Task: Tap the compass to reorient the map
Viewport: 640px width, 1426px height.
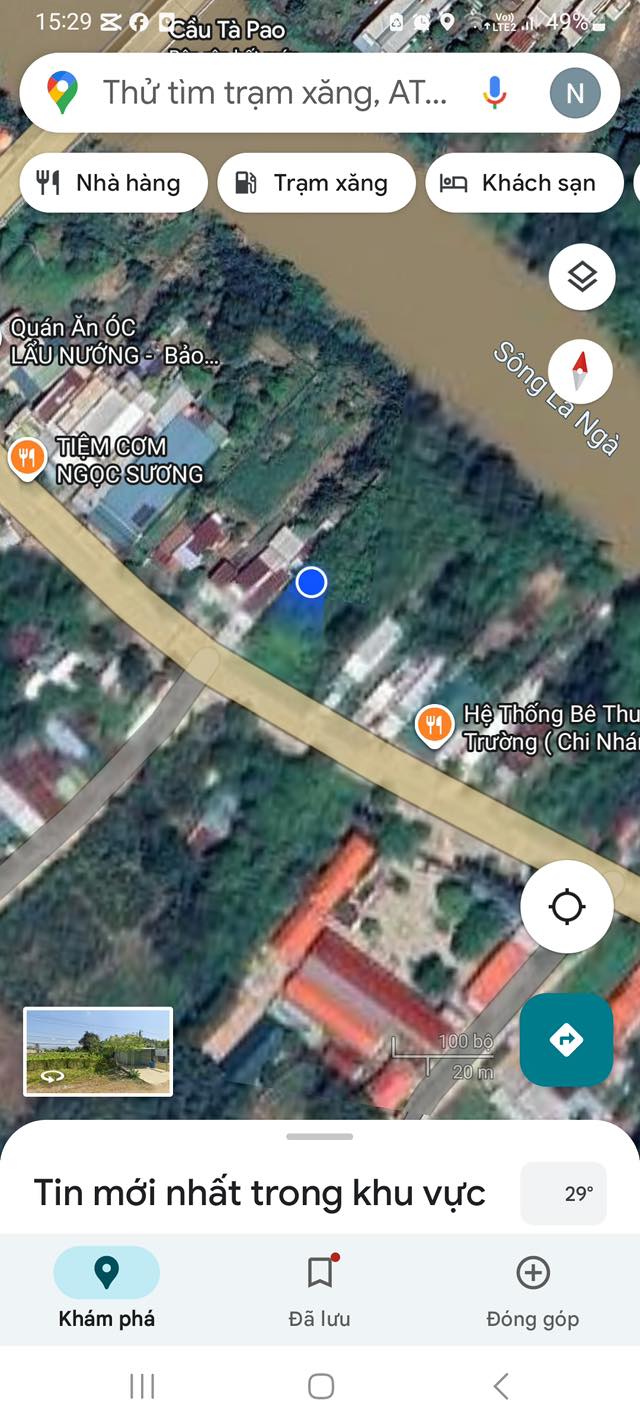Action: (x=580, y=372)
